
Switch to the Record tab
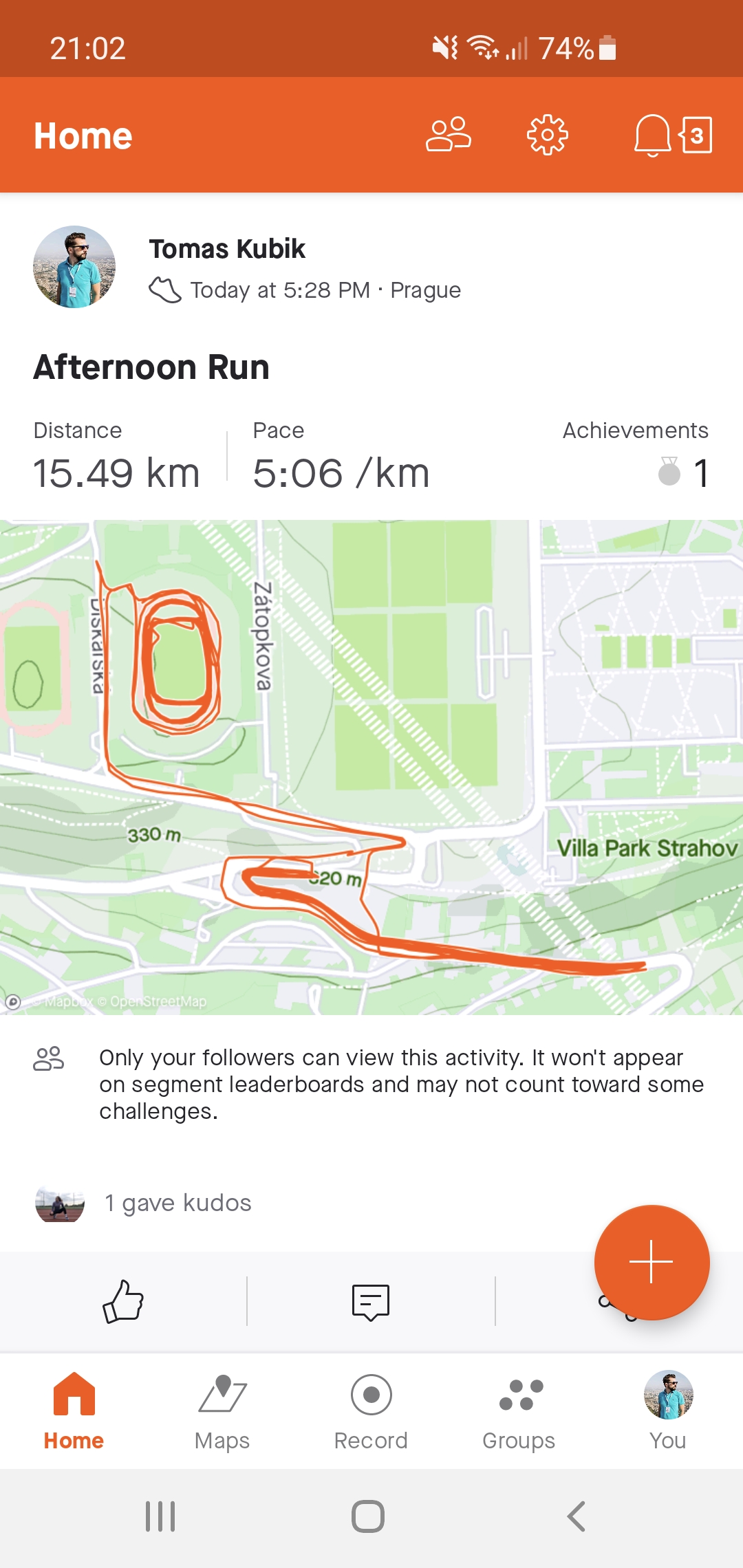[371, 1412]
